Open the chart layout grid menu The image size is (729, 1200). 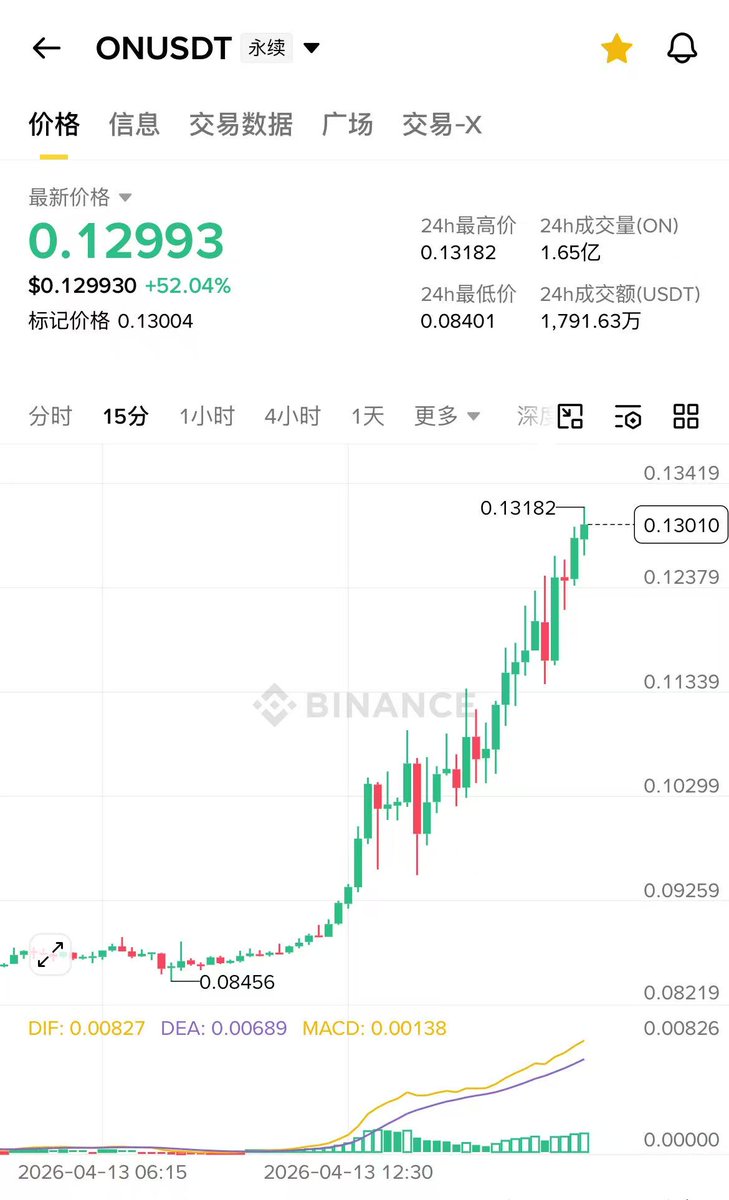click(686, 416)
